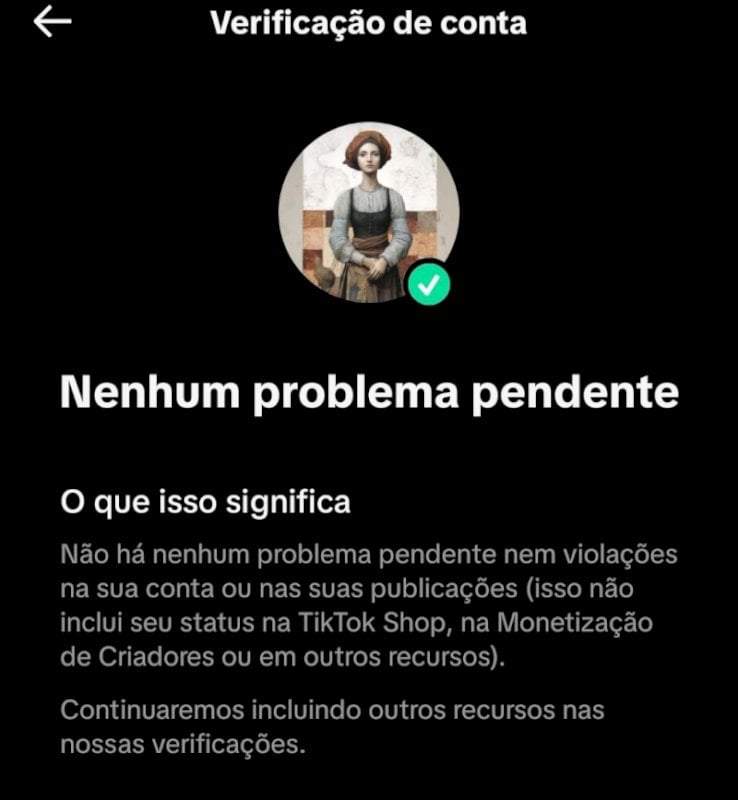Tap the green verification check badge
Viewport: 738px width, 800px height.
point(429,286)
